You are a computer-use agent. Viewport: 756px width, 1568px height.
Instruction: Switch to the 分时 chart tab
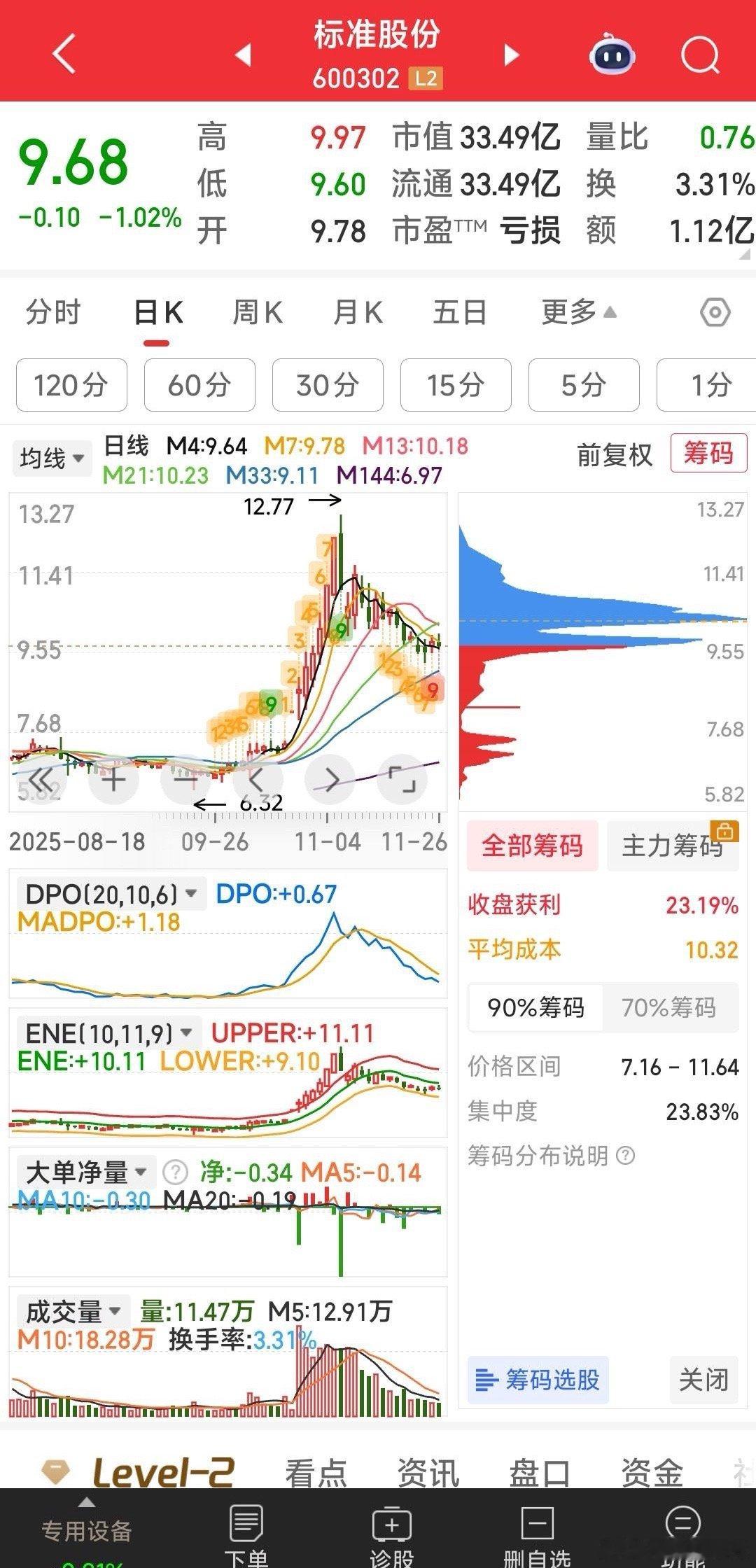tap(53, 312)
